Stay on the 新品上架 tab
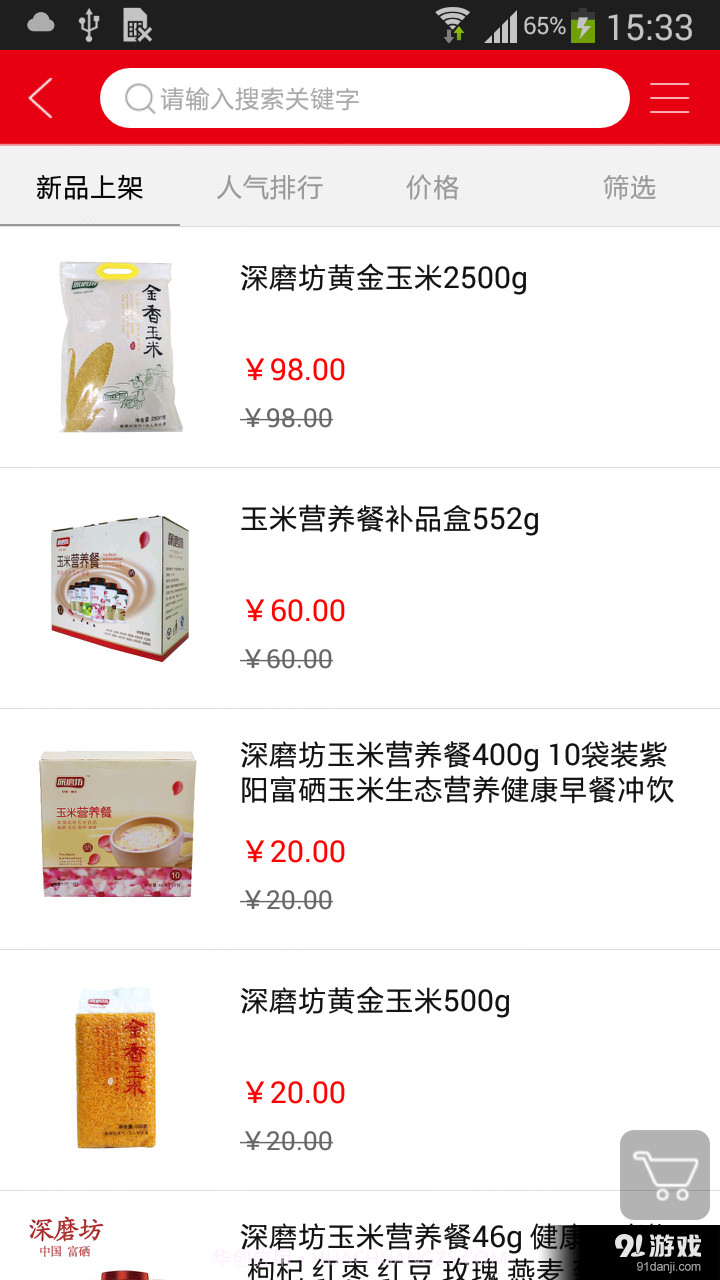720x1280 pixels. click(89, 187)
